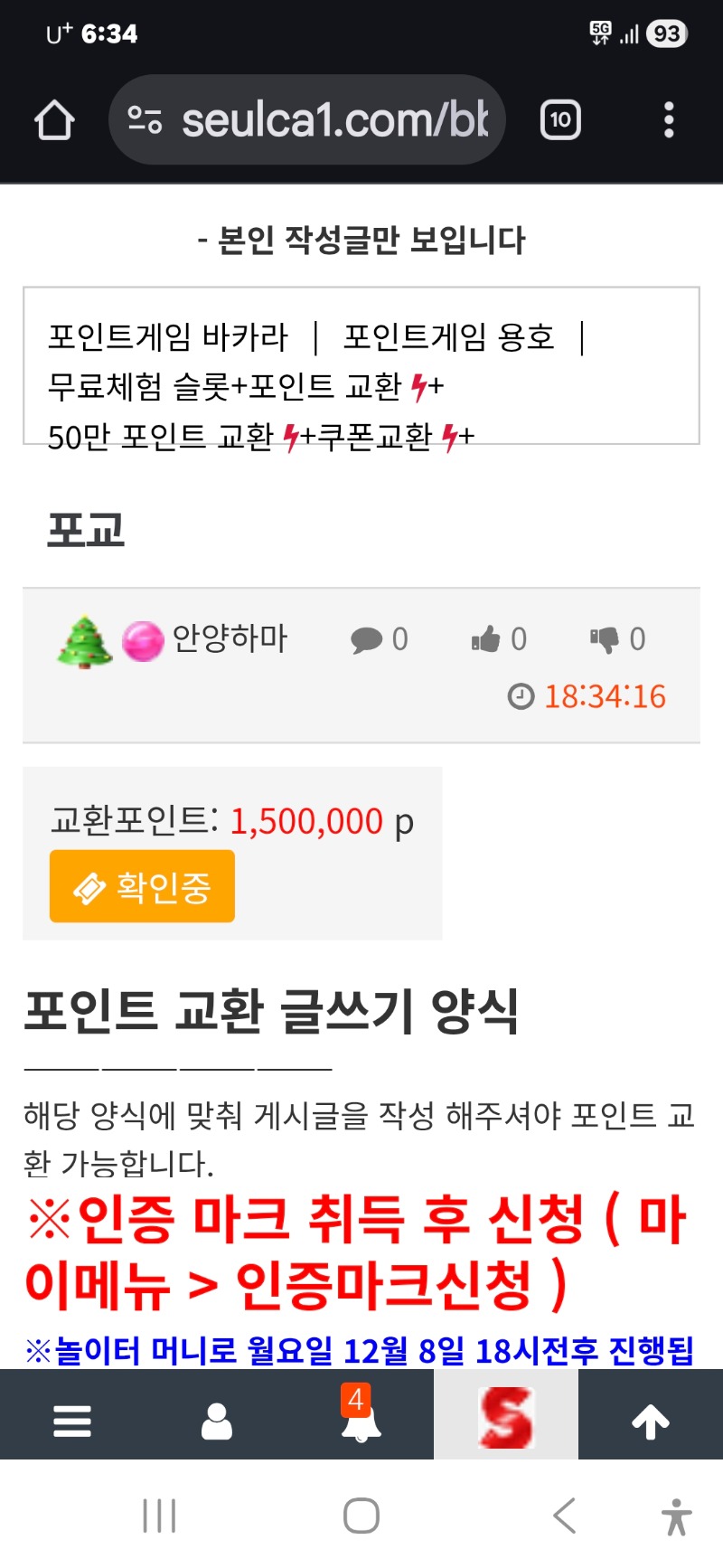The width and height of the screenshot is (723, 1568).
Task: View profile of author 안양하마
Action: (x=230, y=639)
